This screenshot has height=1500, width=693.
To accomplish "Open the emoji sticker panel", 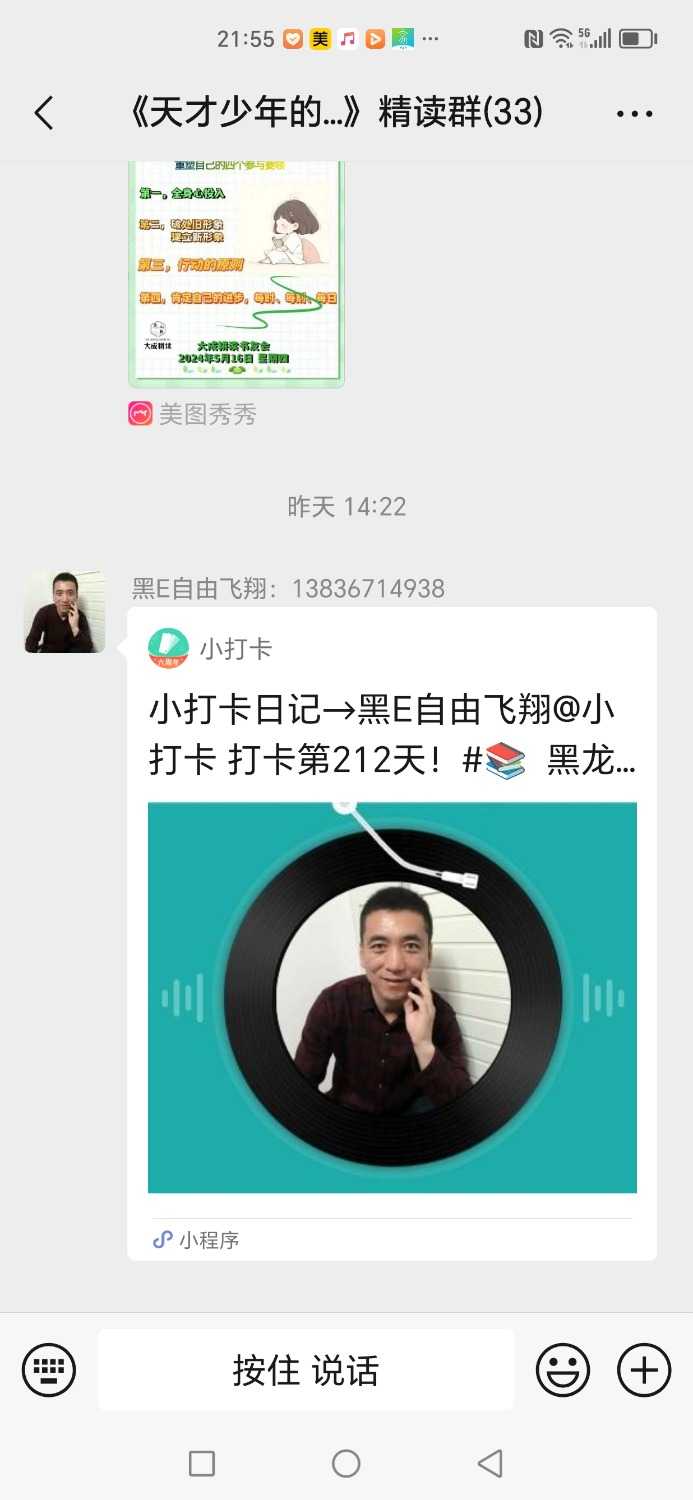I will coord(563,1370).
